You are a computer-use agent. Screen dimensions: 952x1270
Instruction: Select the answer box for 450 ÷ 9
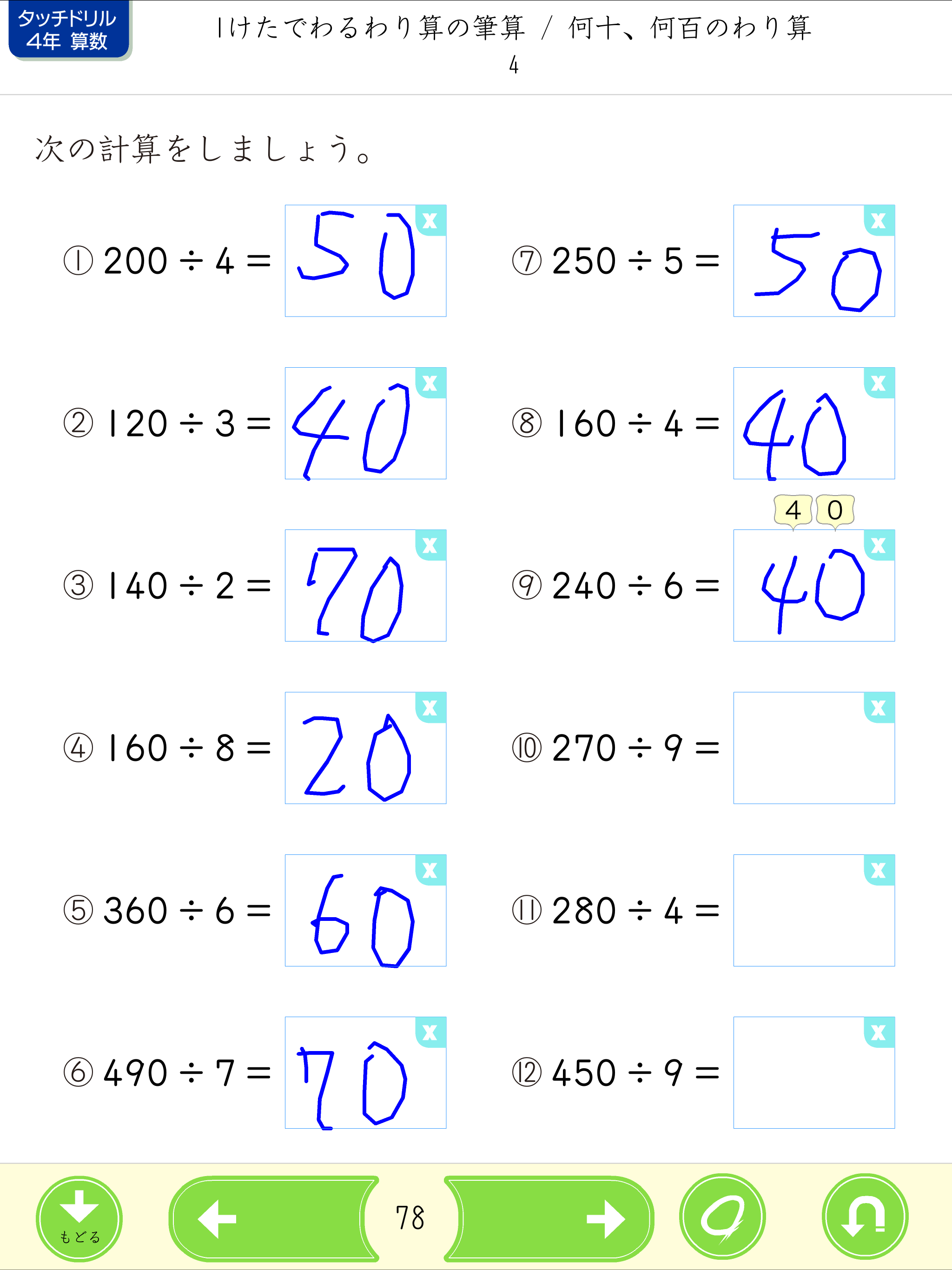tap(813, 1072)
